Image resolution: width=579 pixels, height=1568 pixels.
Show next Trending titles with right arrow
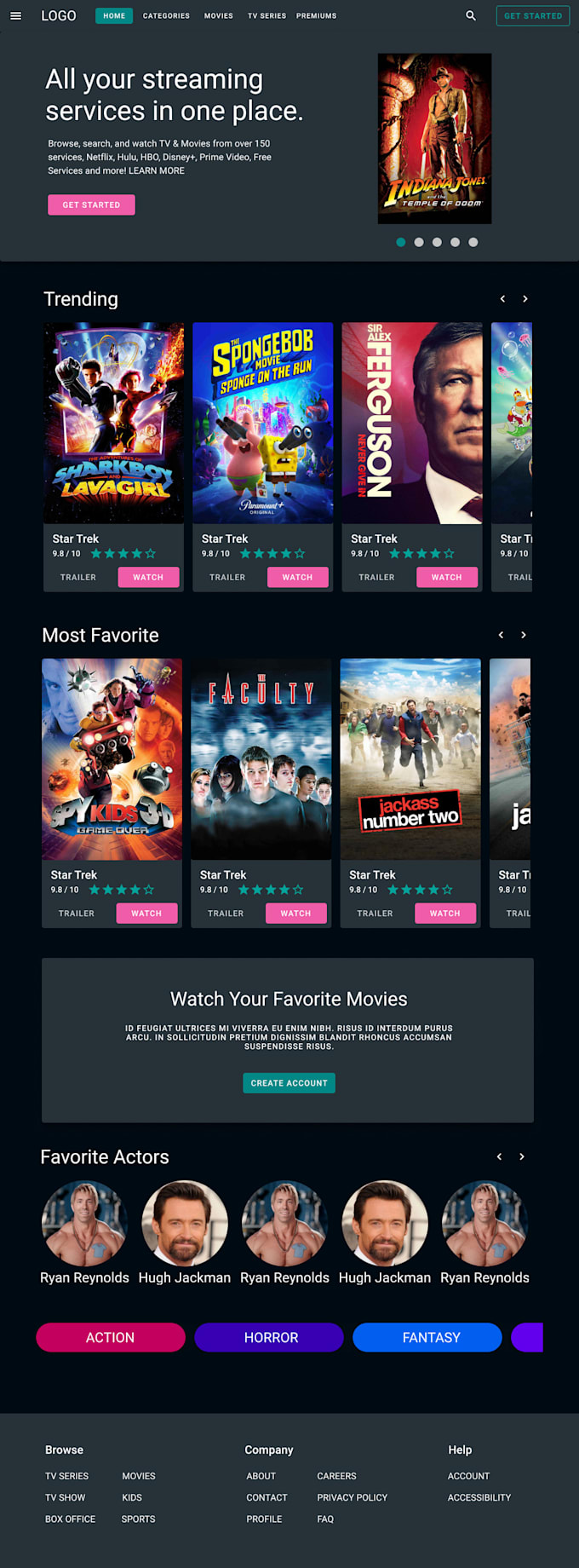[x=525, y=299]
